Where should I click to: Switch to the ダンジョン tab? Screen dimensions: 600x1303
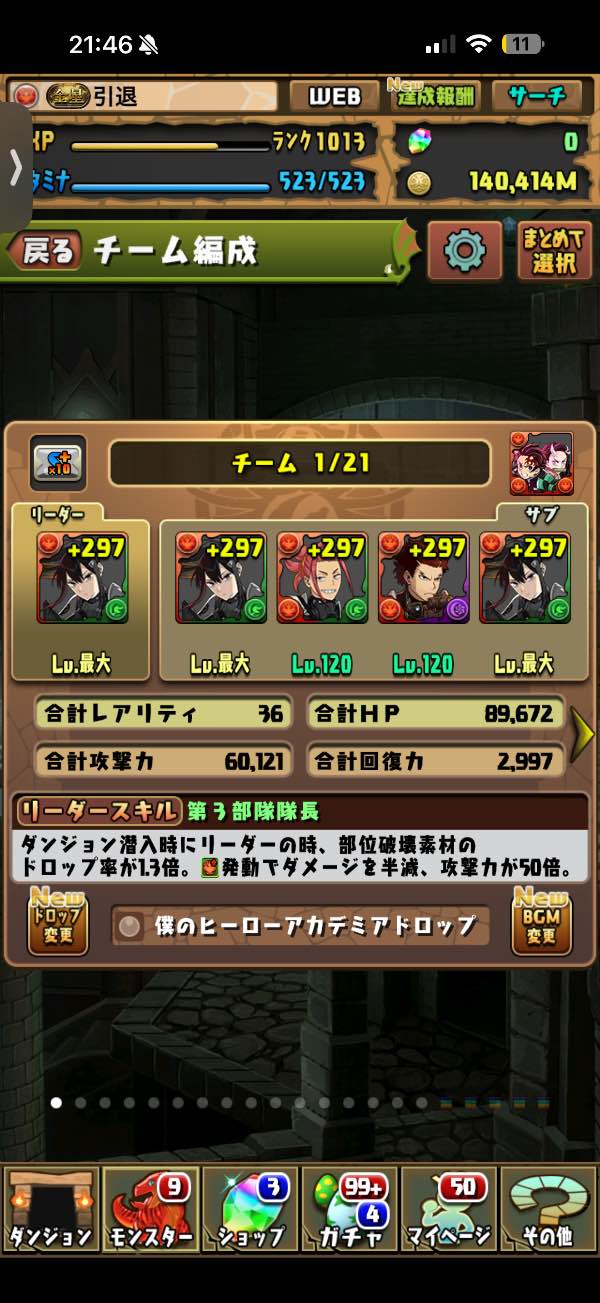[50, 1209]
